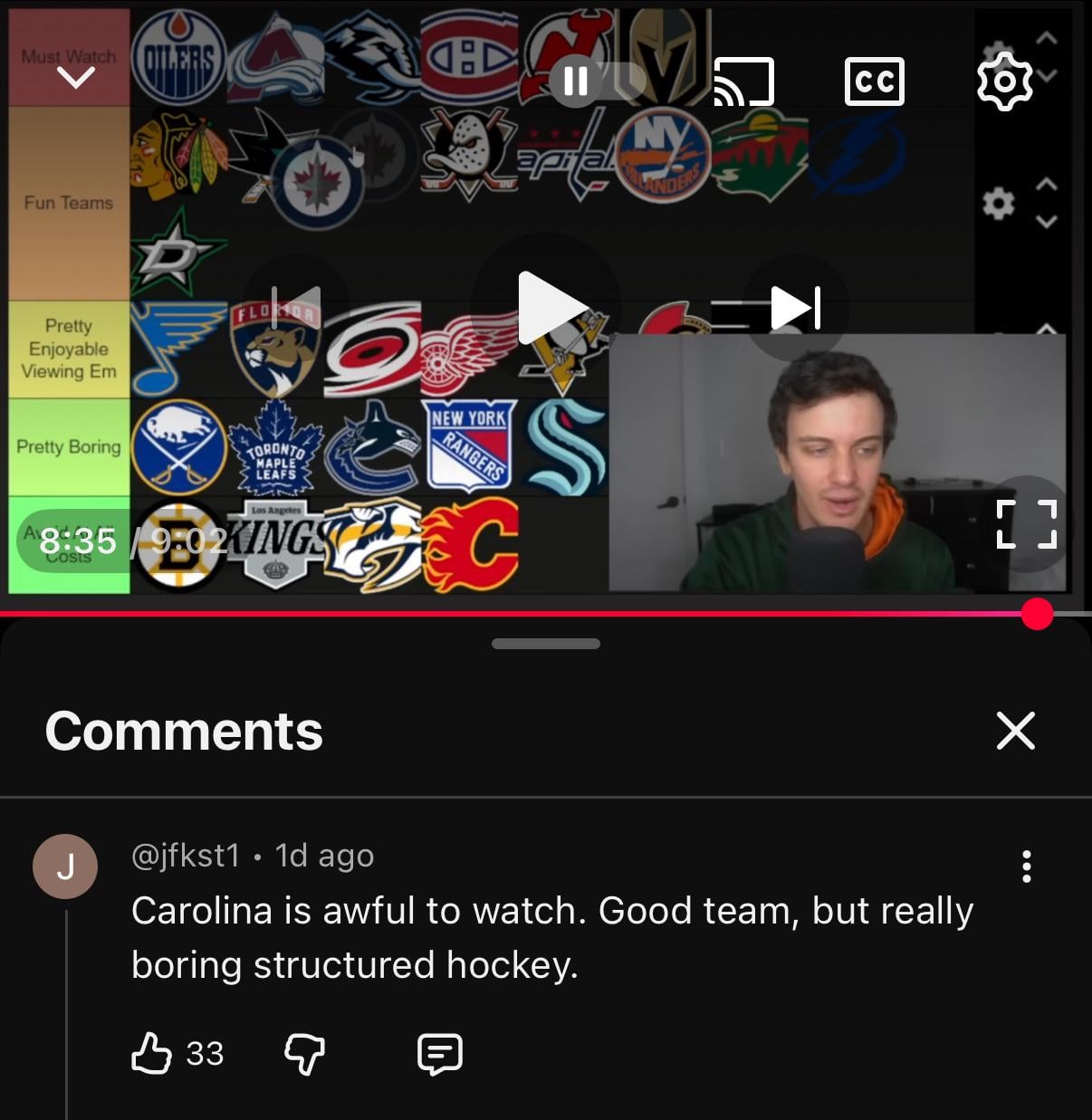
Task: Open @jfkst1's profile avatar
Action: tap(65, 866)
